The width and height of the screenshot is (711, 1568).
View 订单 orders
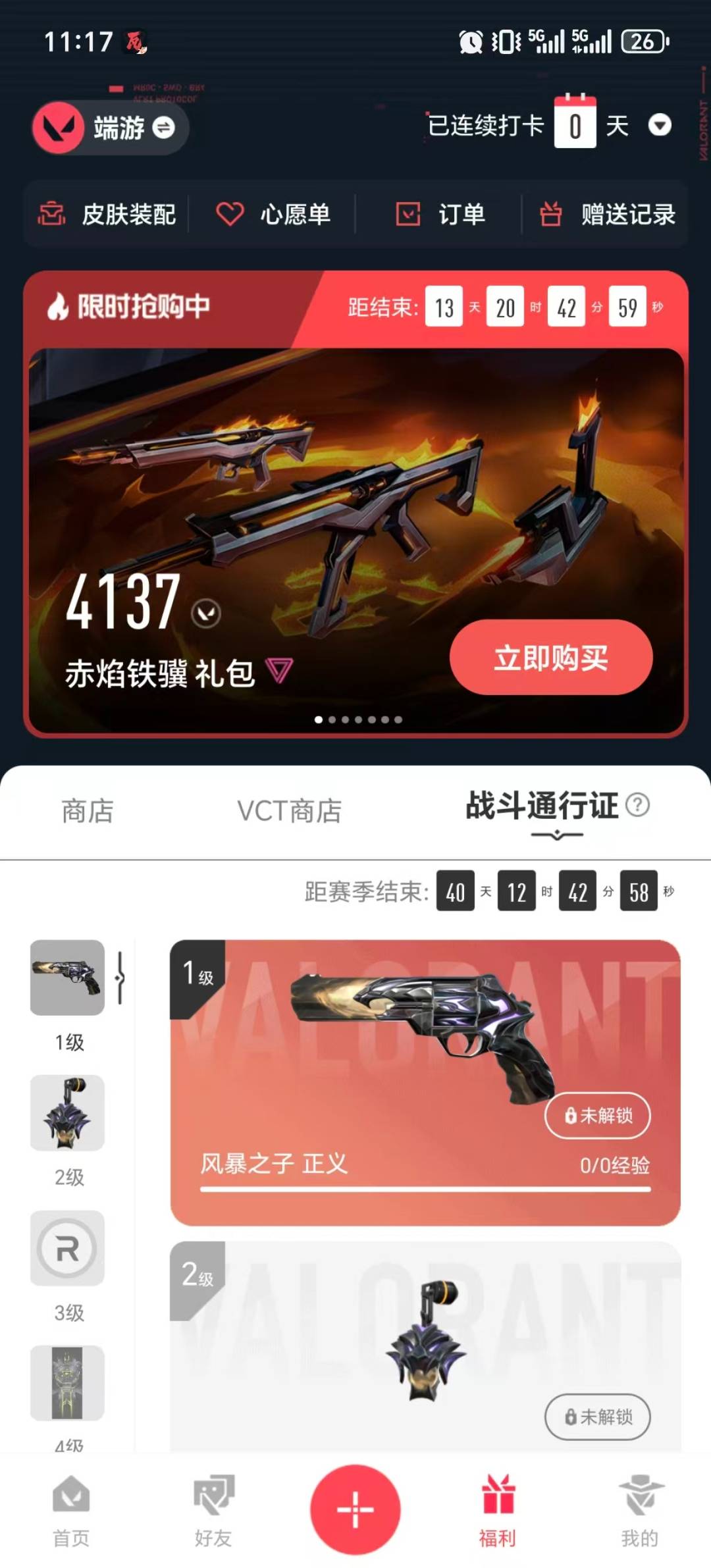(440, 215)
